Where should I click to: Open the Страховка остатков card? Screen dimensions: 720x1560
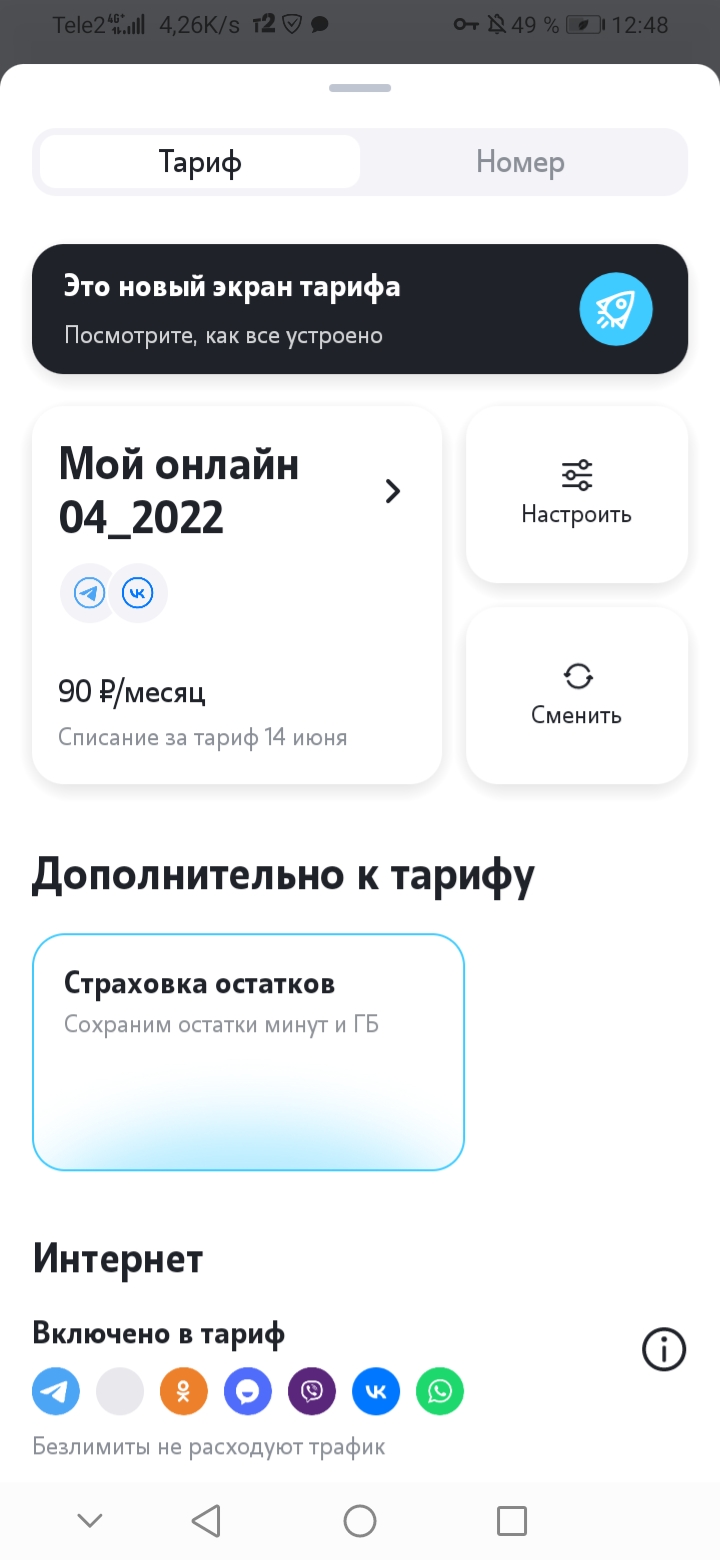[248, 1051]
